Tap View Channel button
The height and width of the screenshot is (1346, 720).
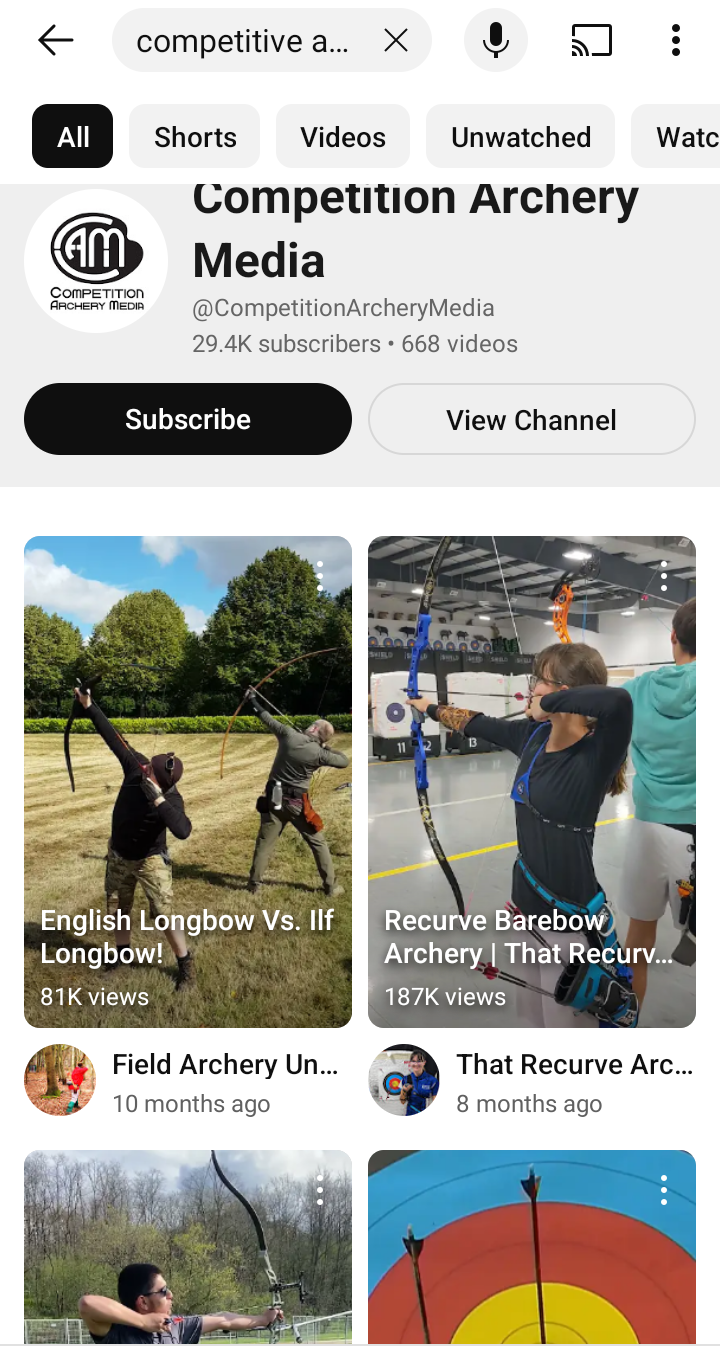[531, 419]
